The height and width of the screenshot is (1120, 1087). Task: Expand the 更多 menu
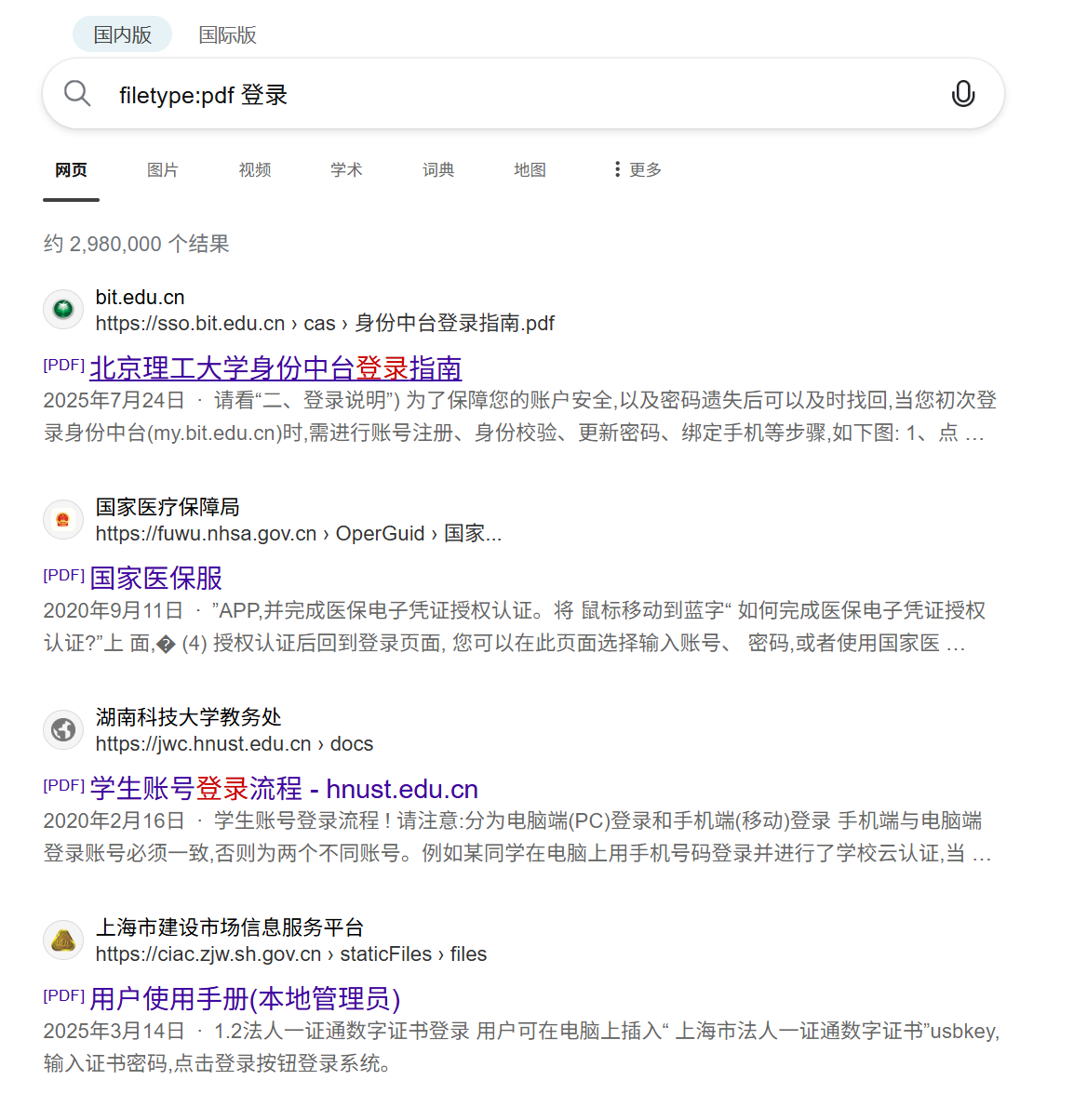click(x=637, y=170)
